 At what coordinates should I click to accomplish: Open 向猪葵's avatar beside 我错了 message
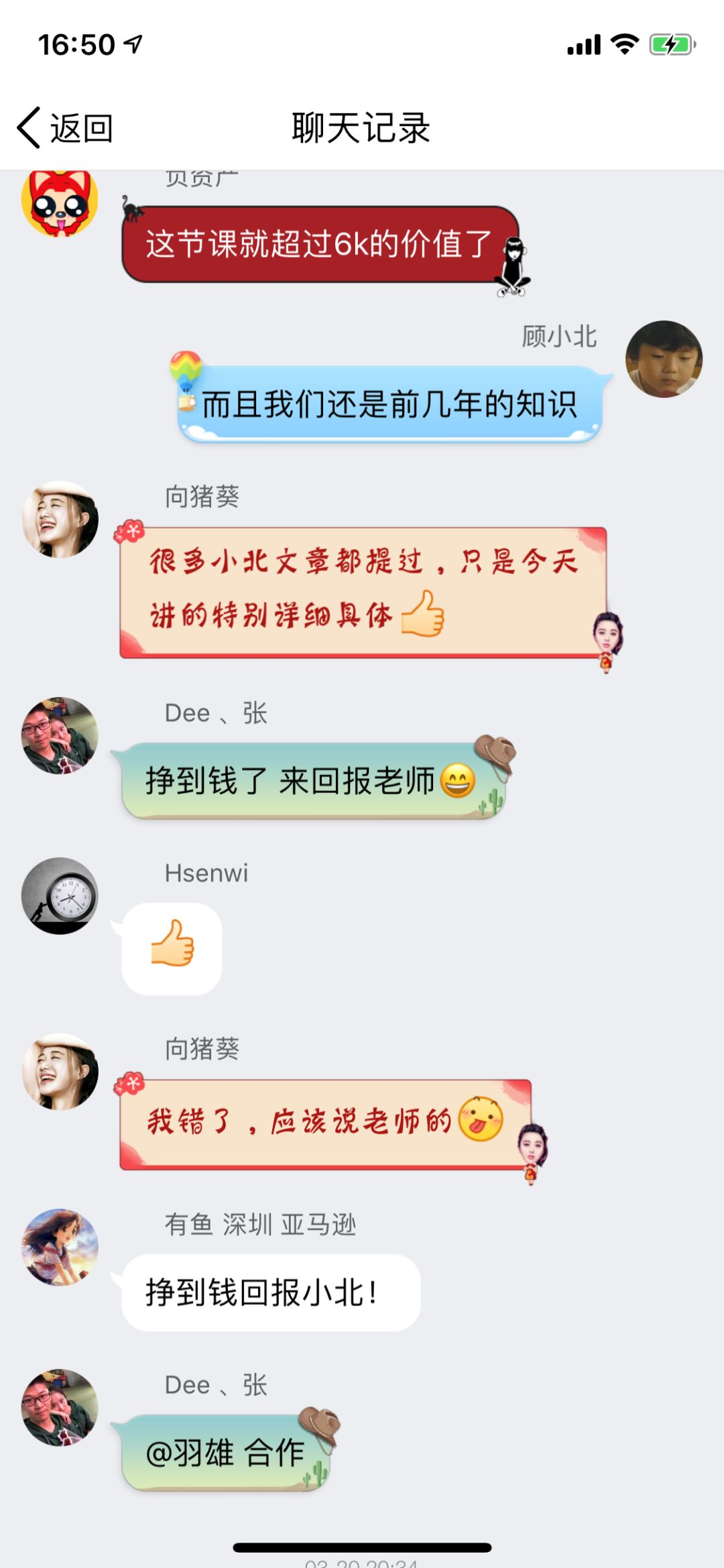(60, 1071)
